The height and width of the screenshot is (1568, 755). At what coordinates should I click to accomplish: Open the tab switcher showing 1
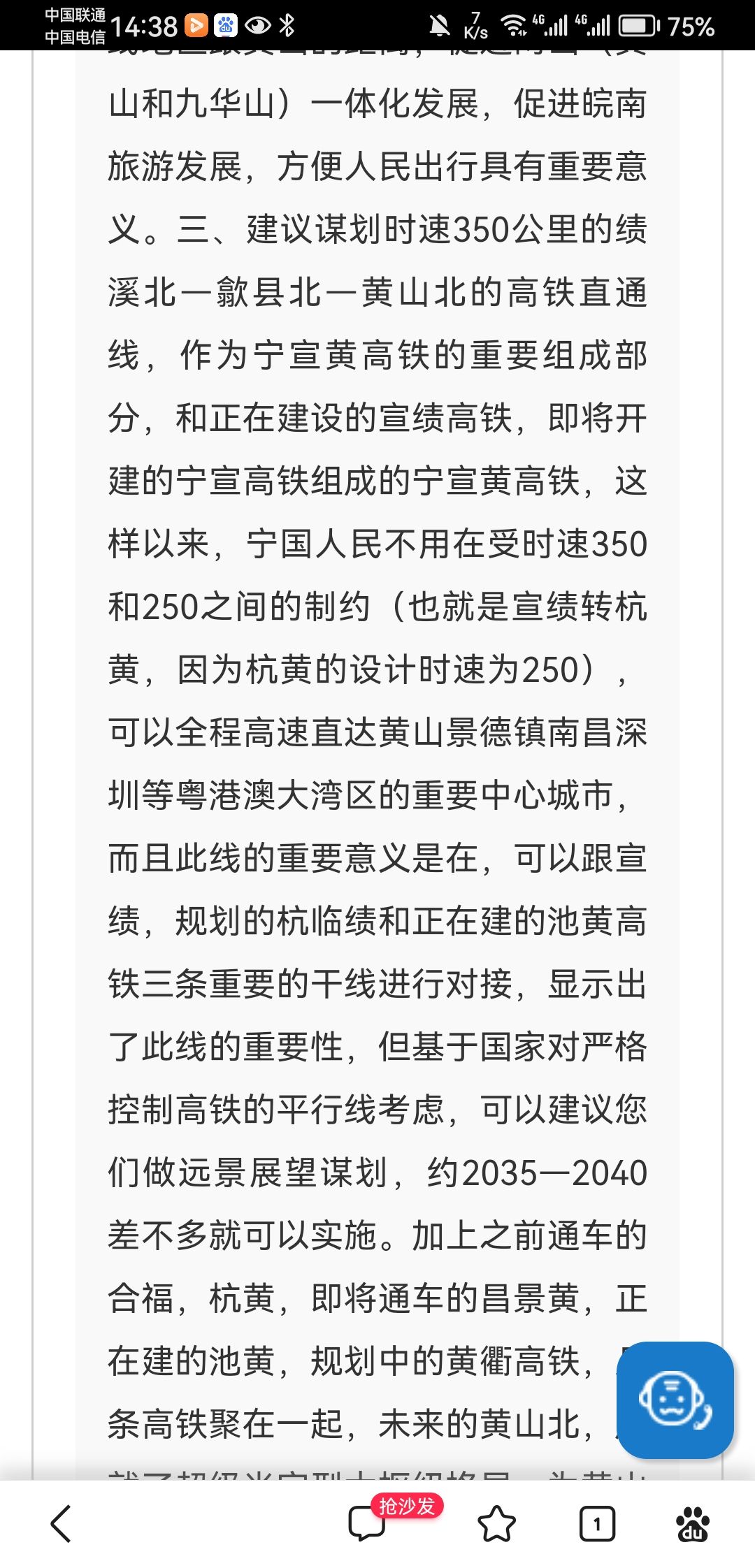(597, 1524)
